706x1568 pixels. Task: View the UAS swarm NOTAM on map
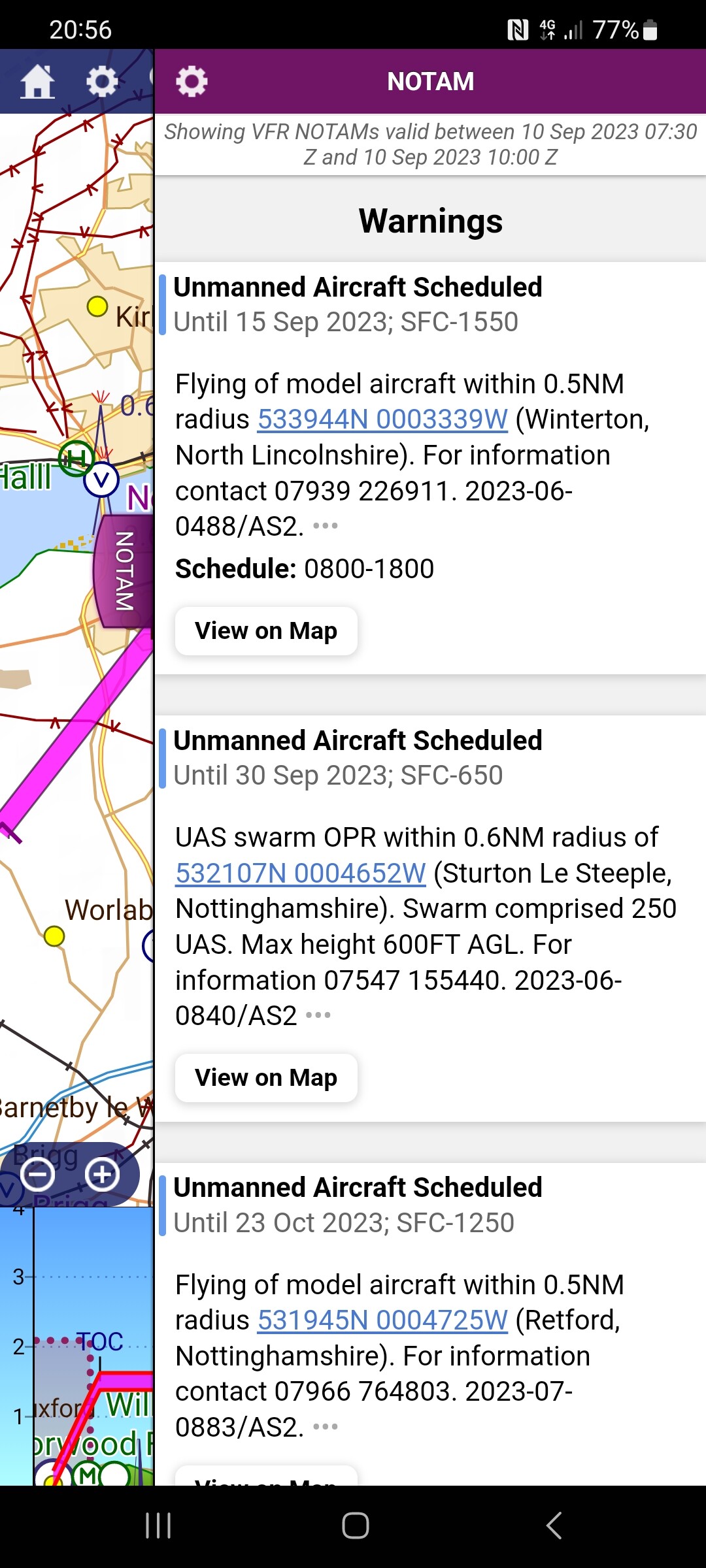(x=266, y=1078)
